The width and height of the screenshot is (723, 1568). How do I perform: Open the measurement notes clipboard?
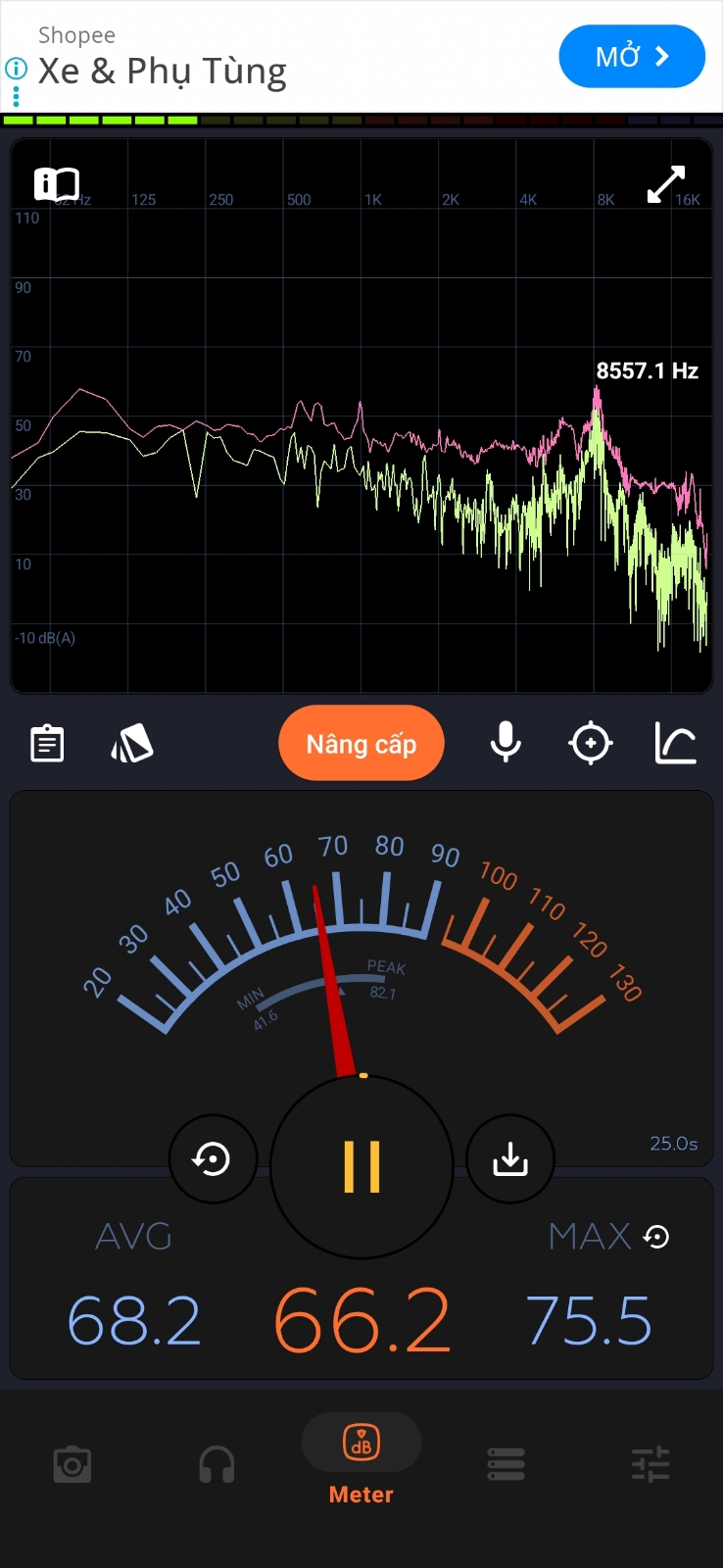47,744
